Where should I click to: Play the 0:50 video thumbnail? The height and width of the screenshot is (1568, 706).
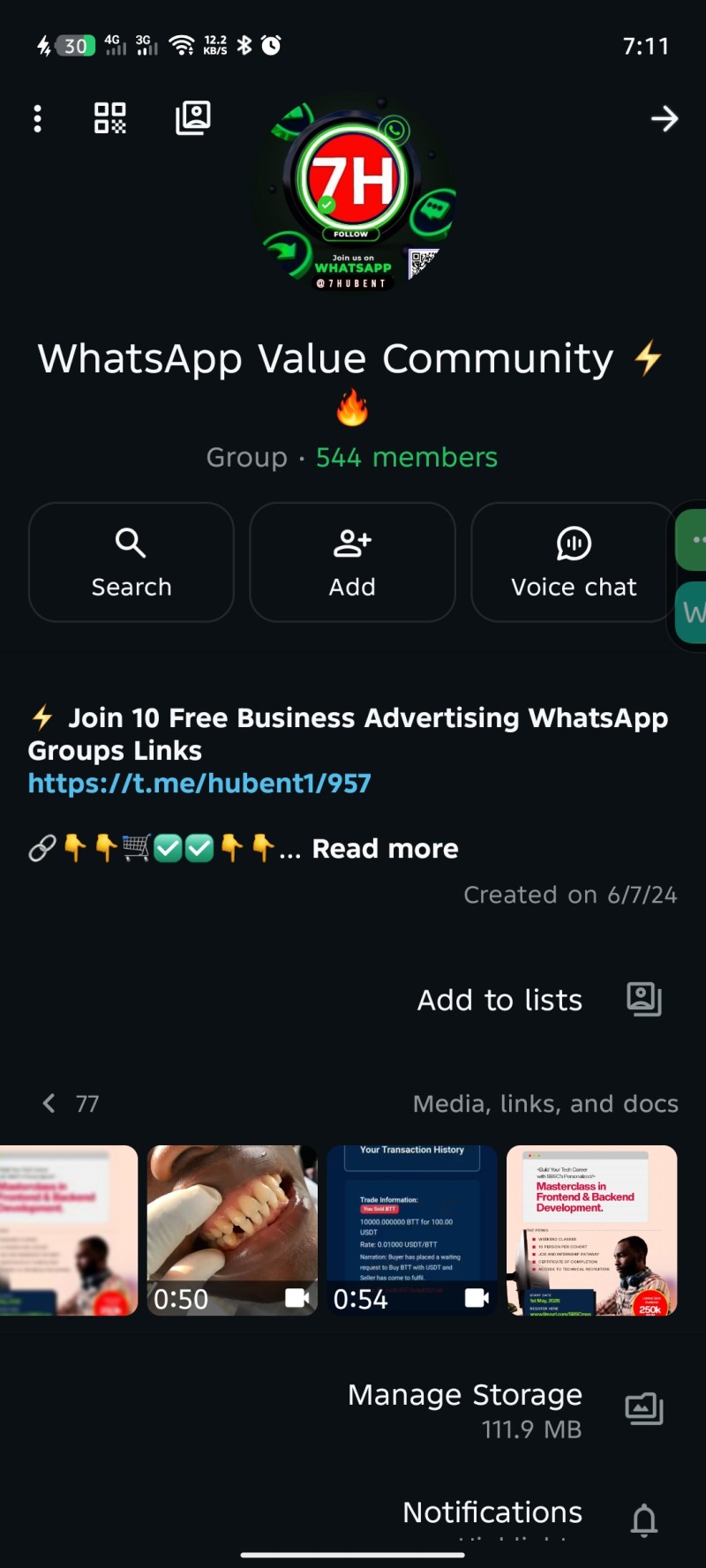pyautogui.click(x=232, y=1231)
